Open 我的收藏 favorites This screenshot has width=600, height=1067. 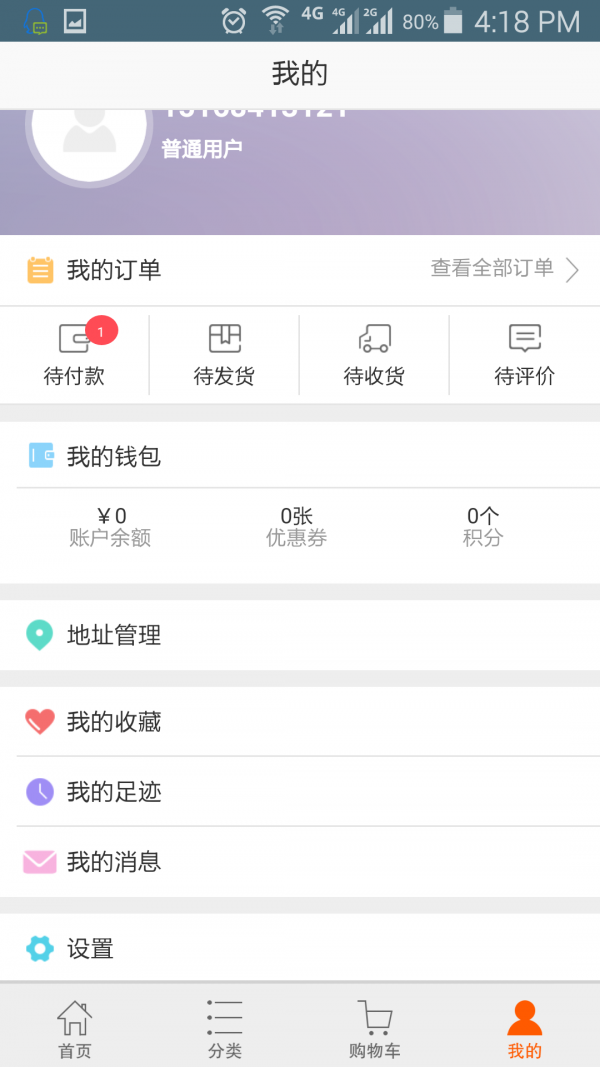click(113, 722)
